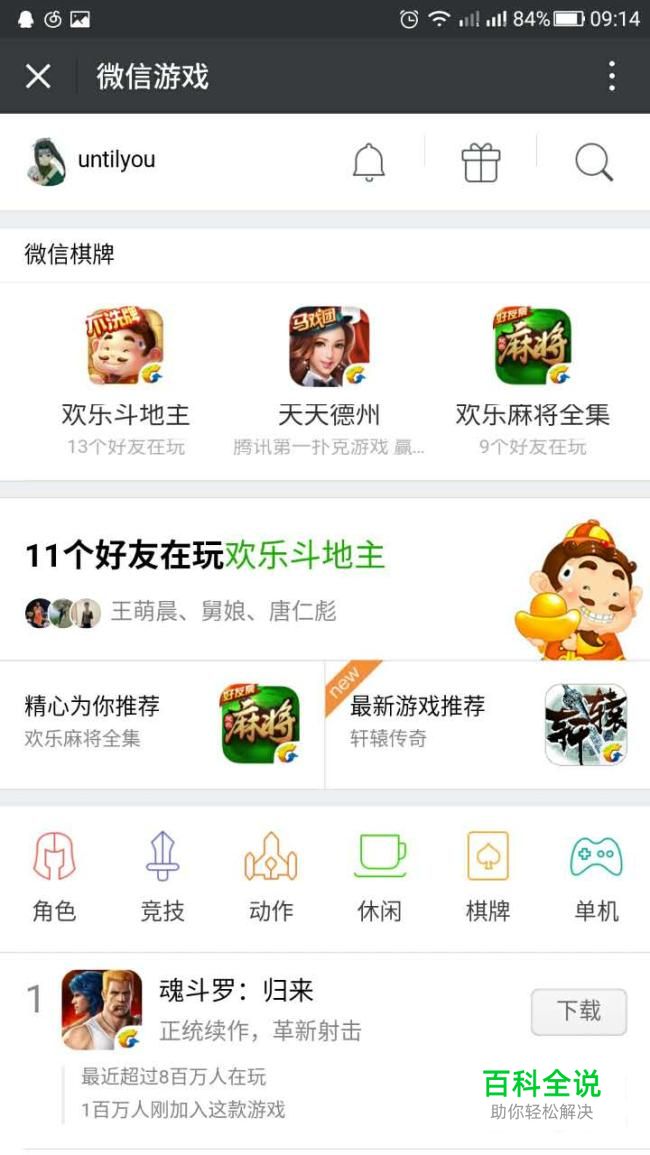Browse the 休闲 category
This screenshot has height=1155, width=650.
(x=380, y=877)
